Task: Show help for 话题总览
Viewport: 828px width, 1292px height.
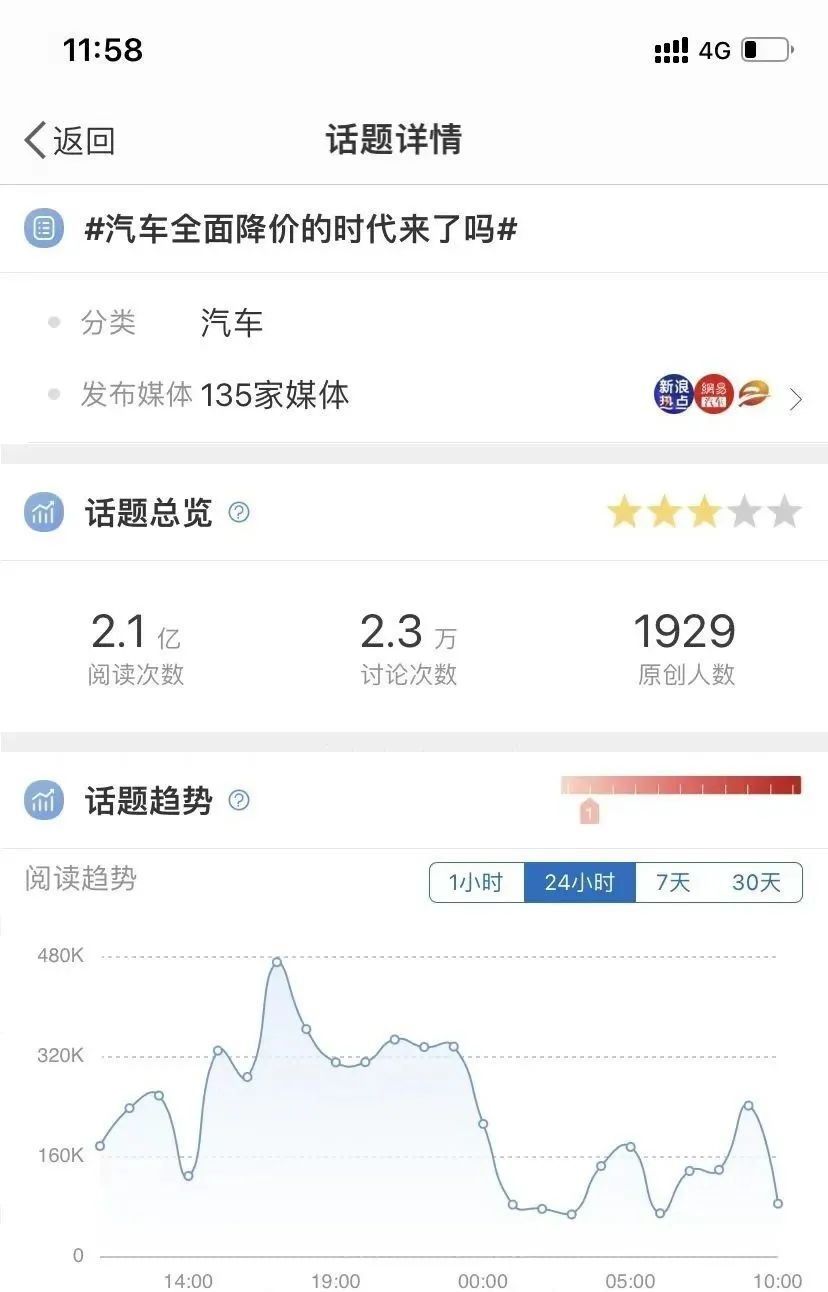Action: 239,513
